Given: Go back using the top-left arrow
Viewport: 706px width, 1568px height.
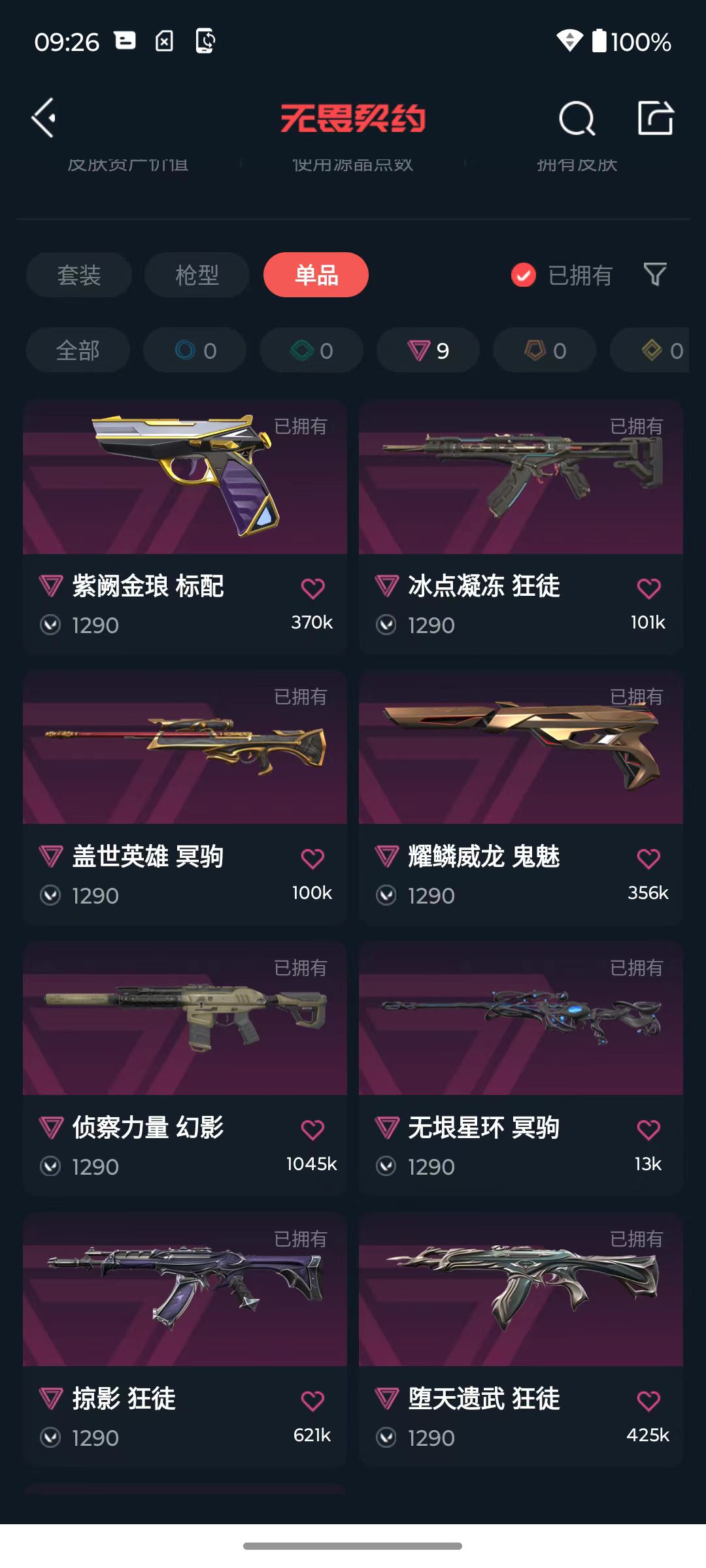Looking at the screenshot, I should click(x=44, y=118).
